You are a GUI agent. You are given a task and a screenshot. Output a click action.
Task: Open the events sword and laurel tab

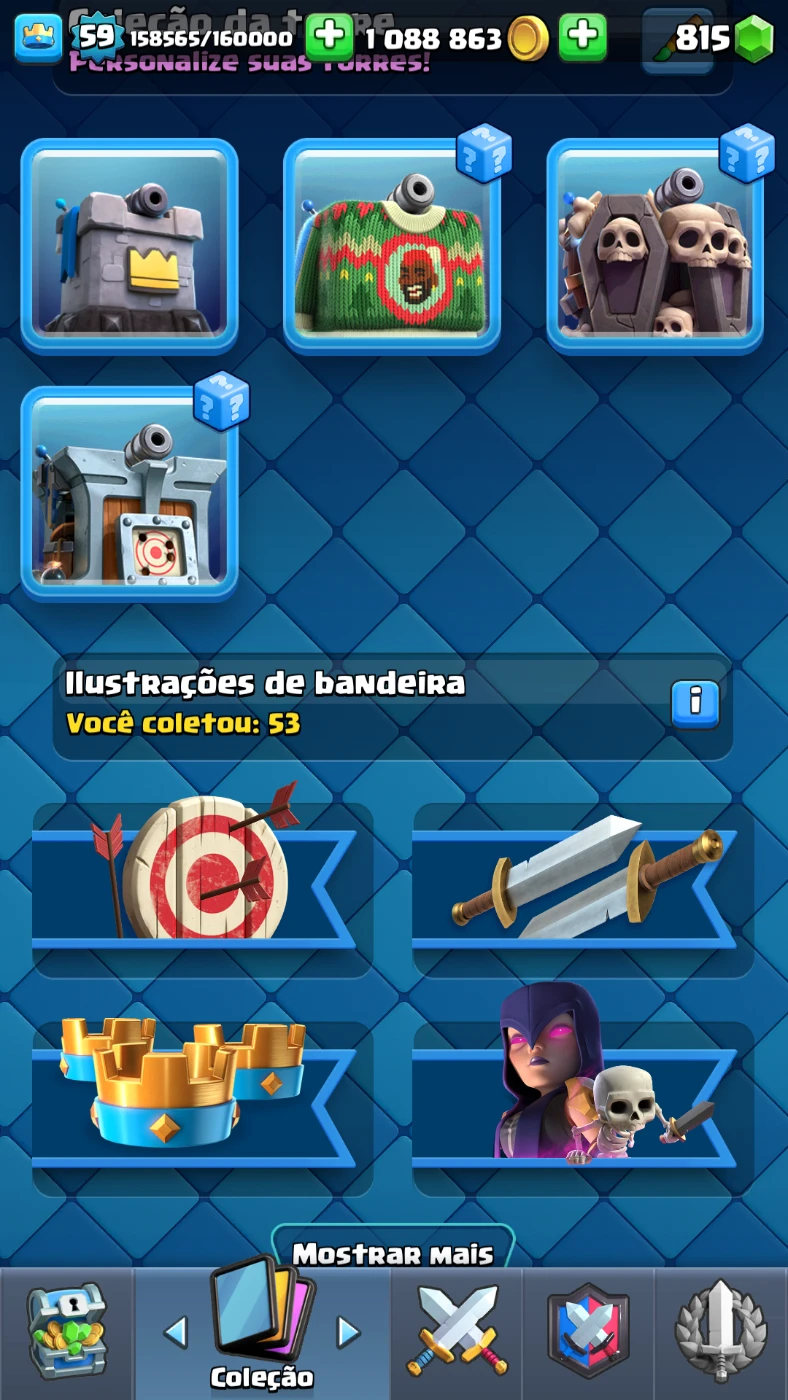[x=721, y=1333]
